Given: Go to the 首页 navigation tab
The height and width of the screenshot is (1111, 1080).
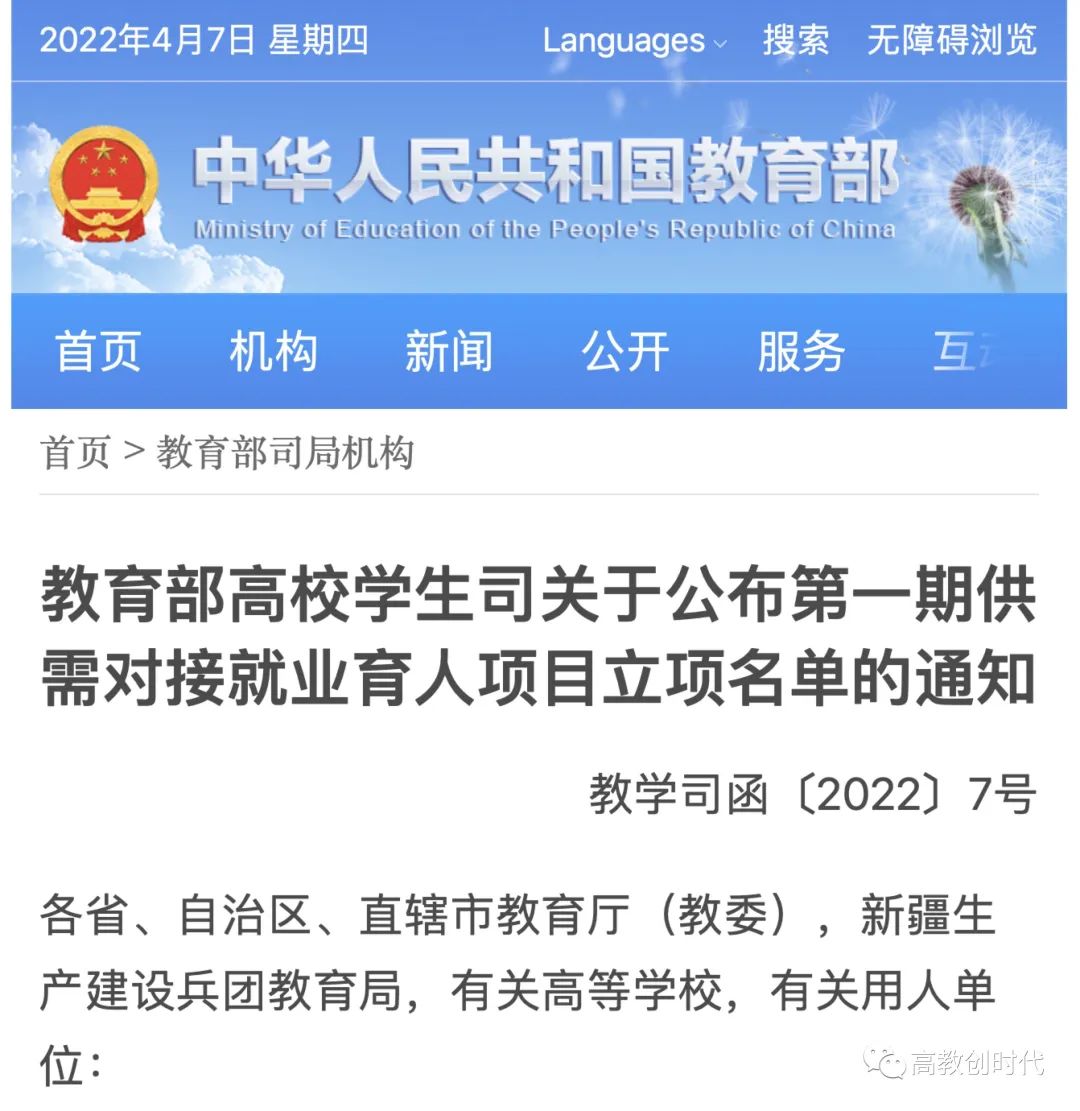Looking at the screenshot, I should [x=97, y=352].
